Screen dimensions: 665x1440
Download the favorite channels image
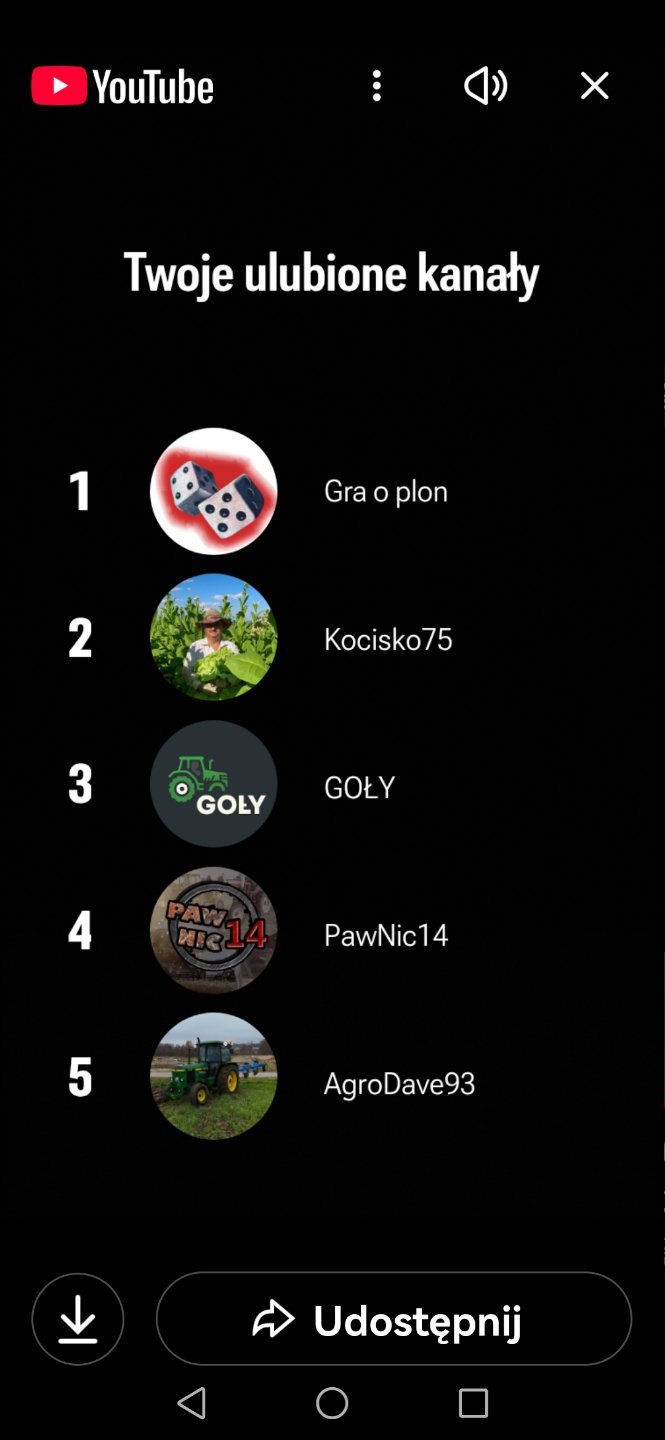point(78,1319)
